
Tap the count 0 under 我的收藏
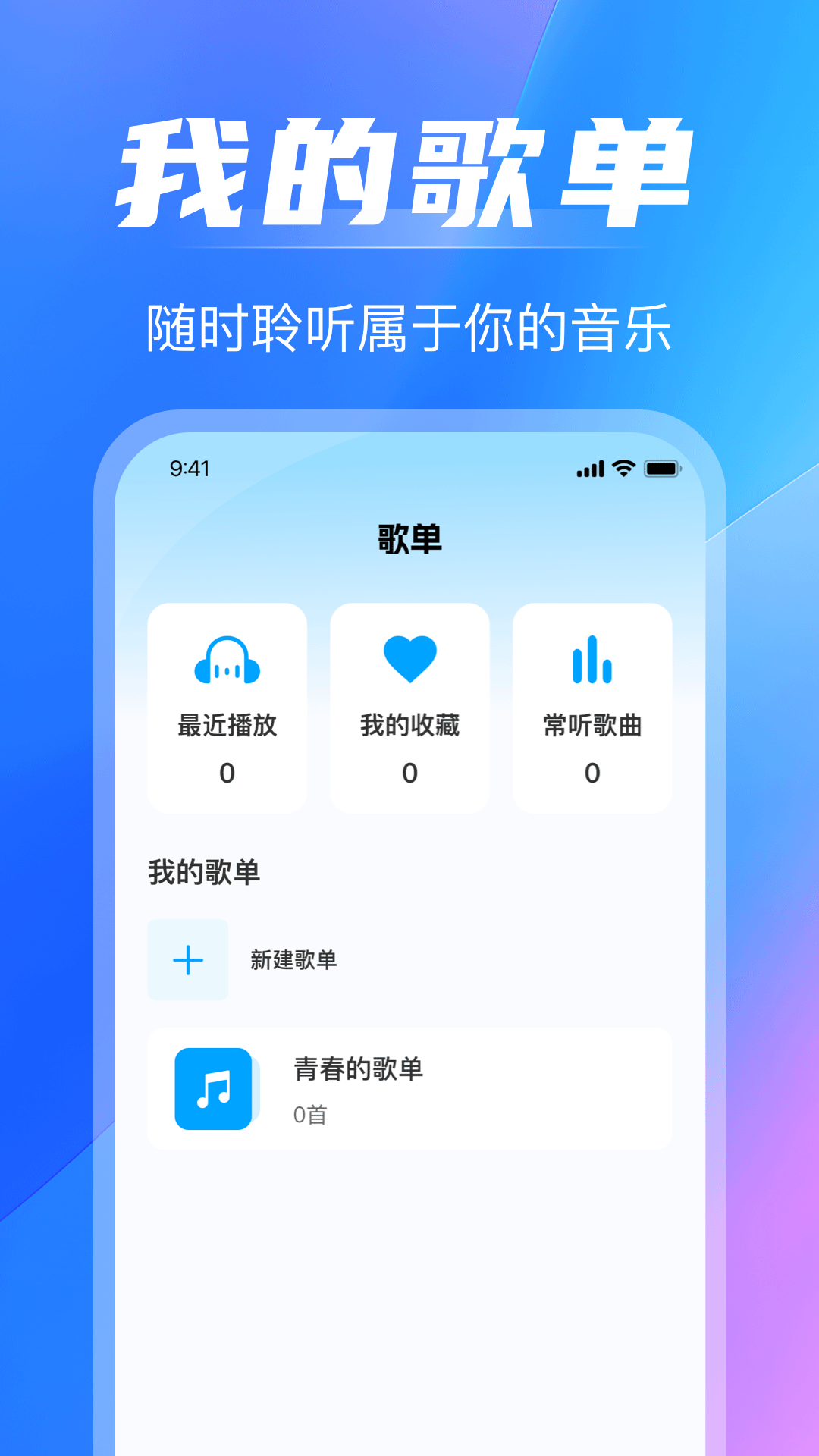409,774
